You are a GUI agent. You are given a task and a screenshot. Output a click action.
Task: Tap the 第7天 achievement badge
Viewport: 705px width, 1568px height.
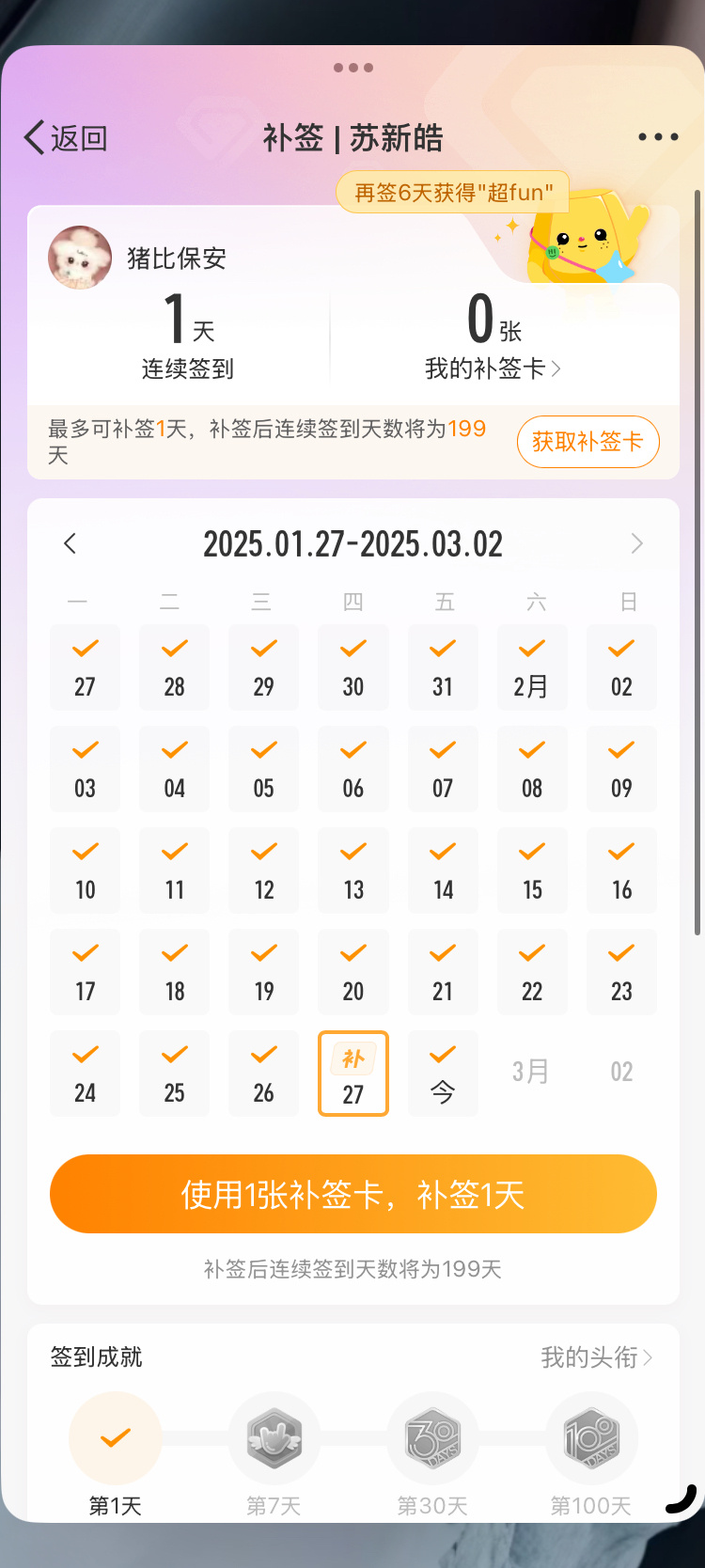pyautogui.click(x=274, y=1438)
